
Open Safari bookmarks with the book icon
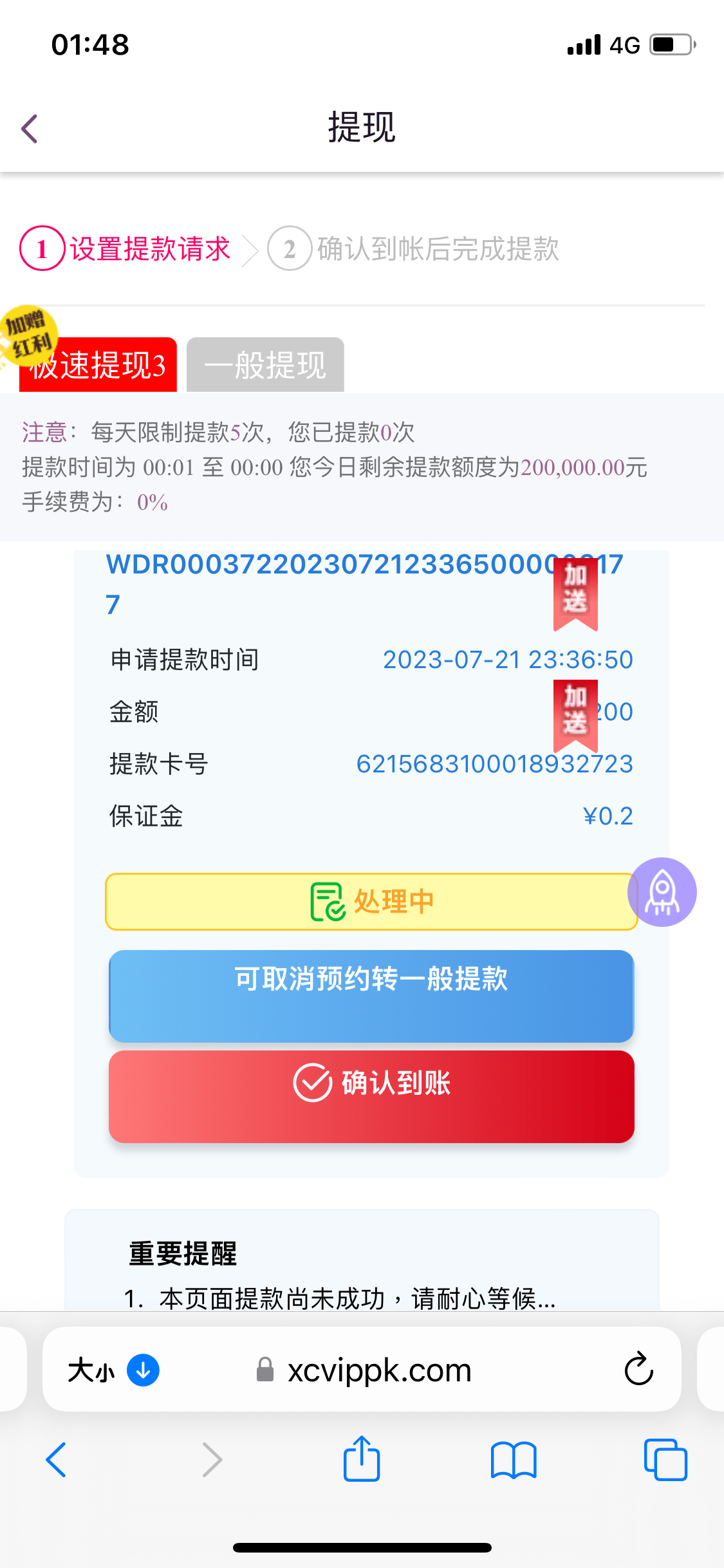pyautogui.click(x=514, y=1459)
